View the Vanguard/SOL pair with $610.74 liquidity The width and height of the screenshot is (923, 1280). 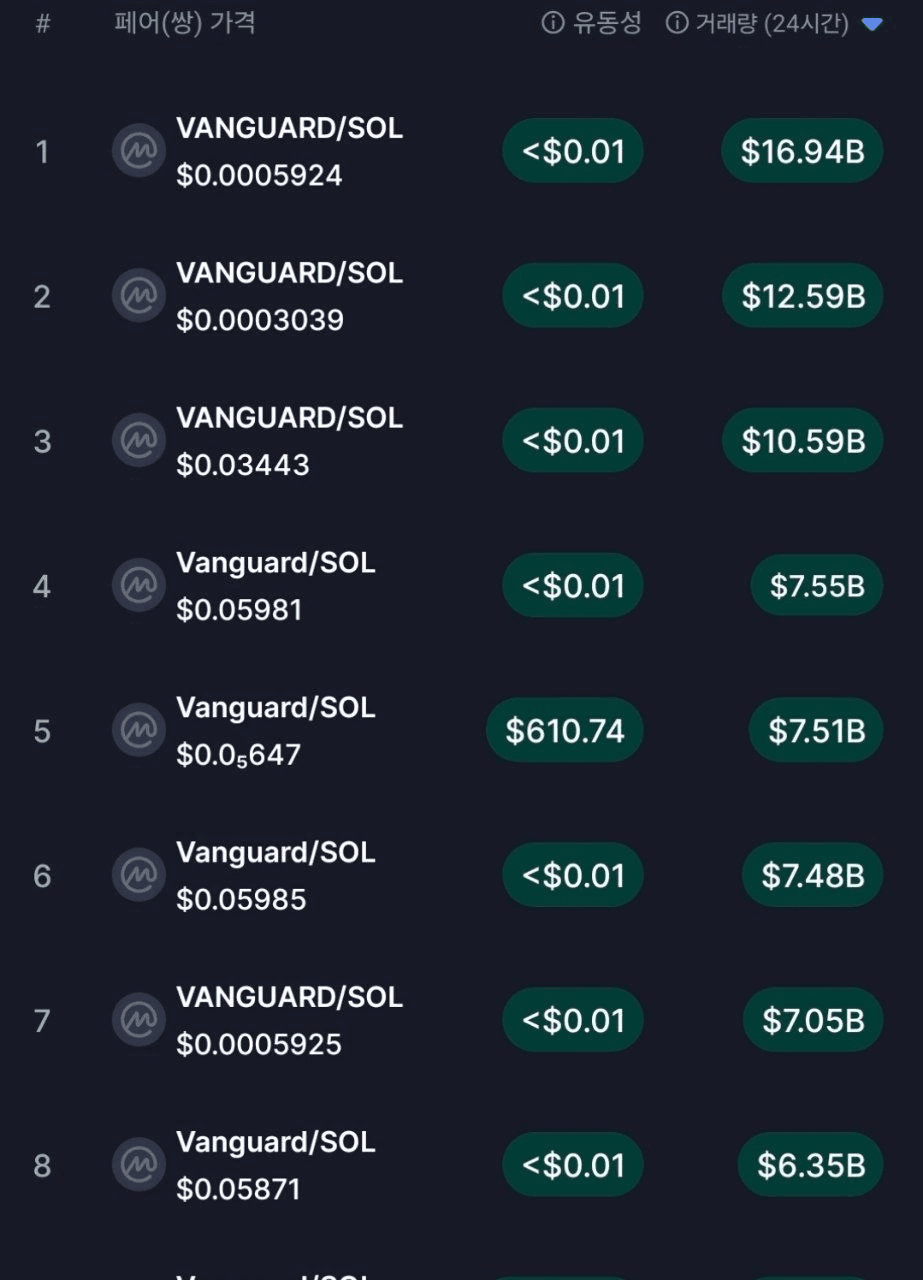(276, 709)
